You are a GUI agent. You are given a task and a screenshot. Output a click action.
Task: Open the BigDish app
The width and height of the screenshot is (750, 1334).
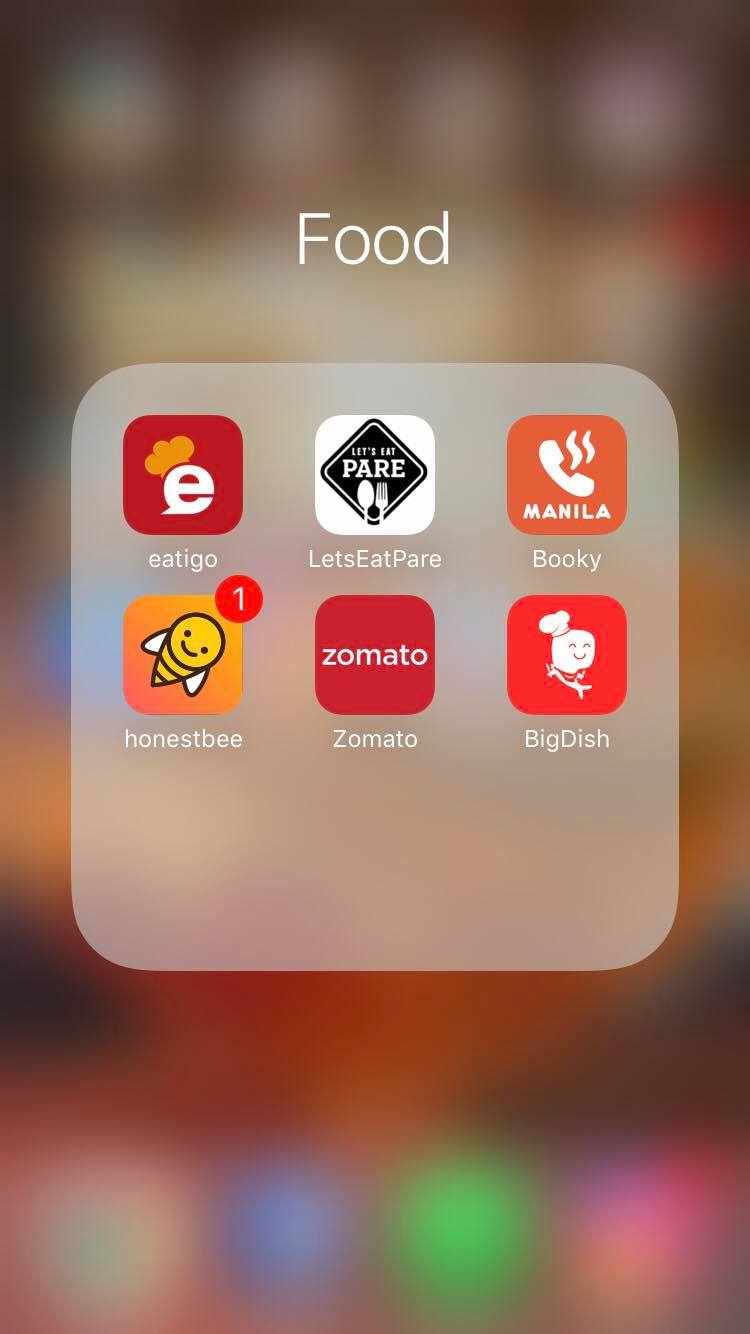tap(567, 655)
